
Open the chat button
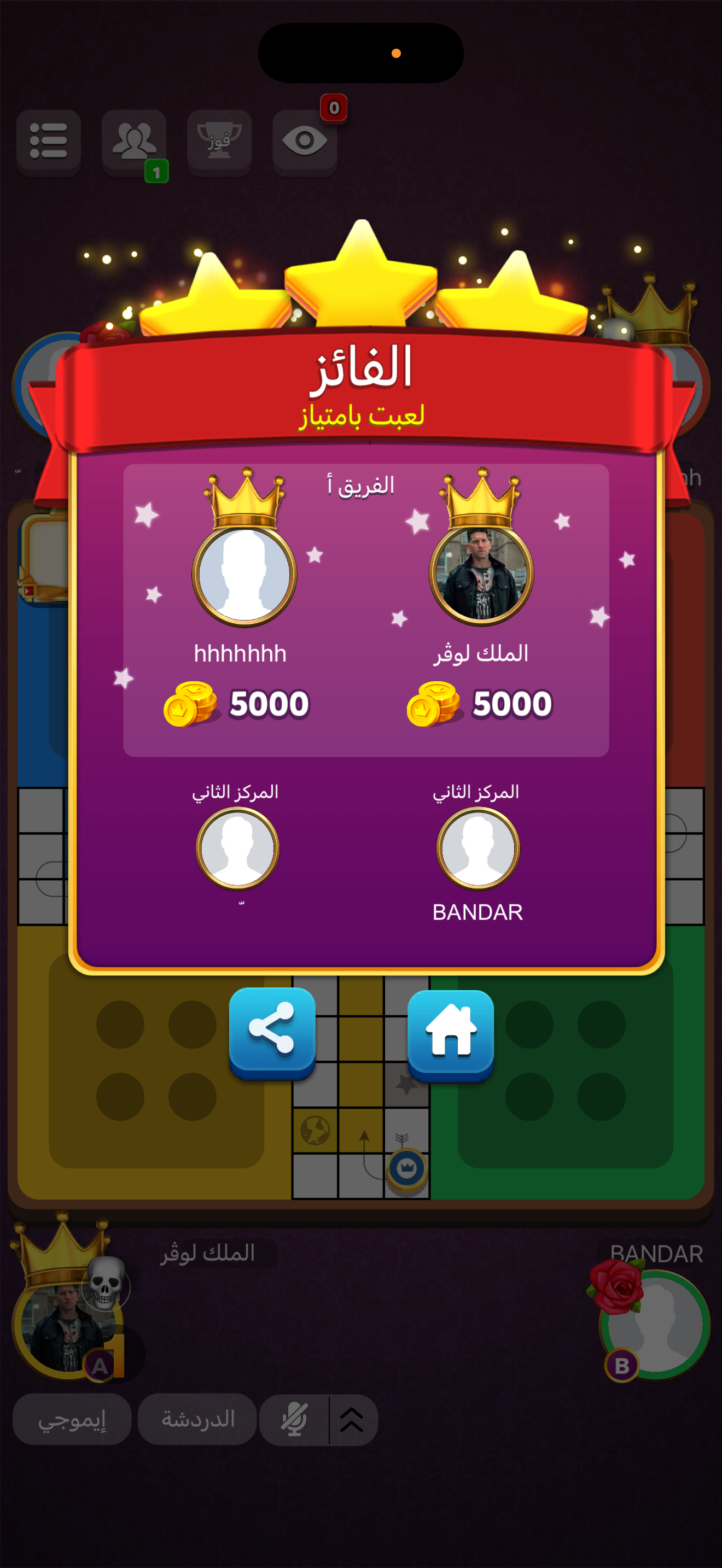197,1419
